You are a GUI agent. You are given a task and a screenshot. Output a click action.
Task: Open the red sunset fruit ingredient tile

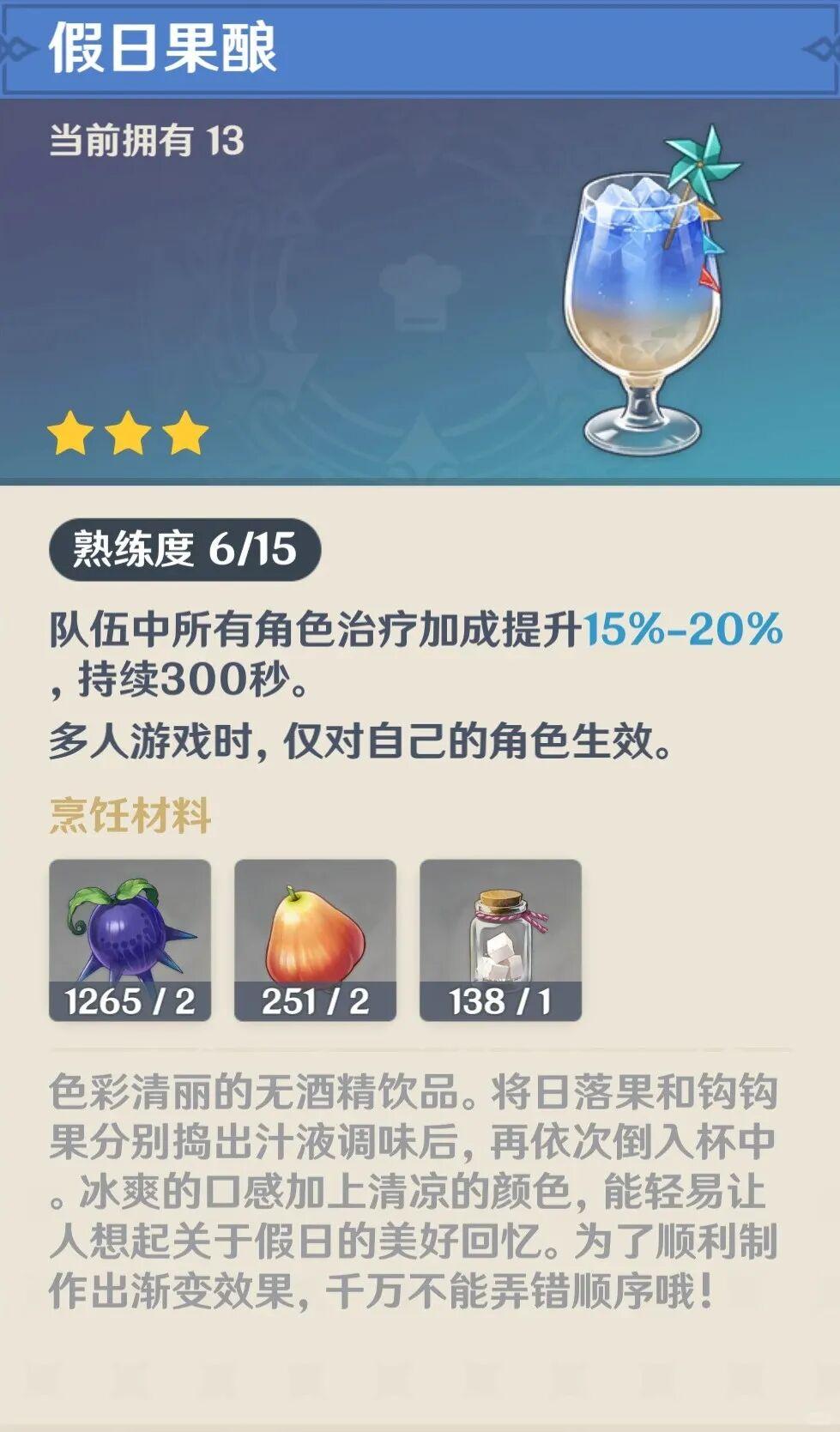[x=315, y=939]
